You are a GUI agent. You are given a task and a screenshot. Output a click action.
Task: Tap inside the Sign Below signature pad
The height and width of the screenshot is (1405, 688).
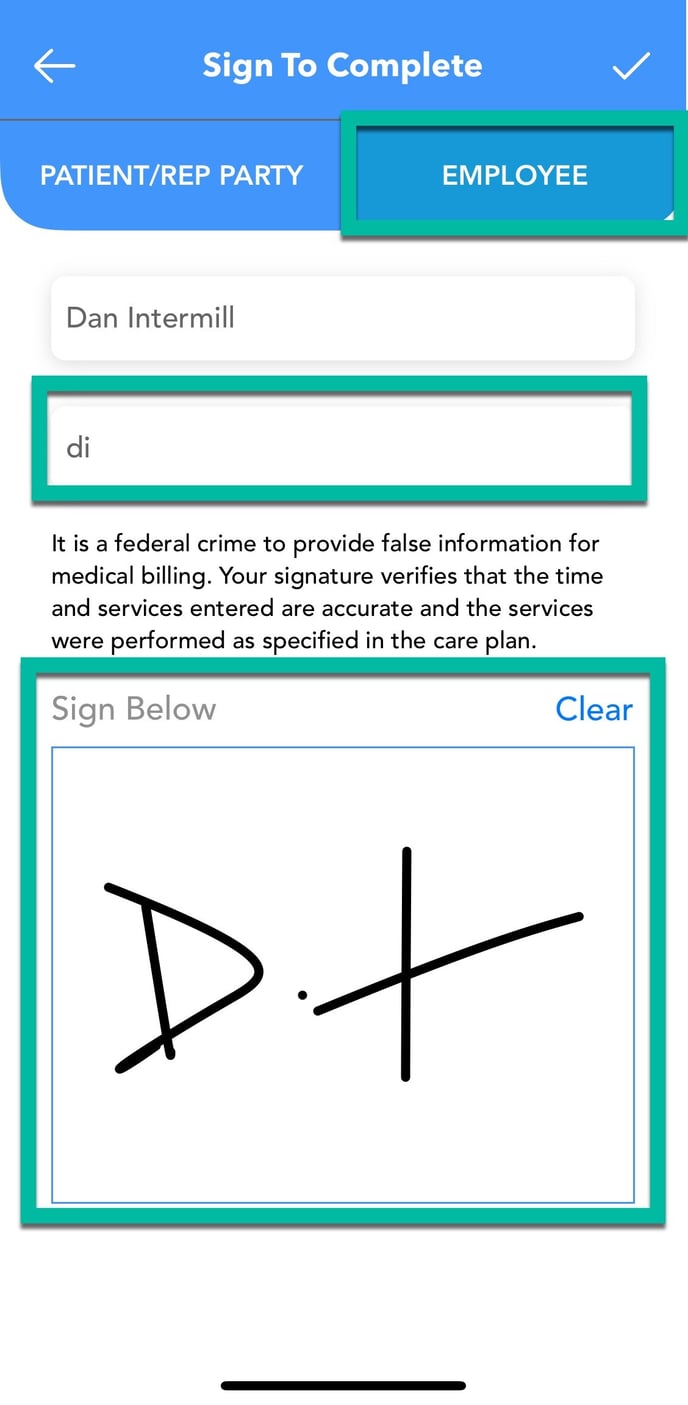click(x=343, y=975)
